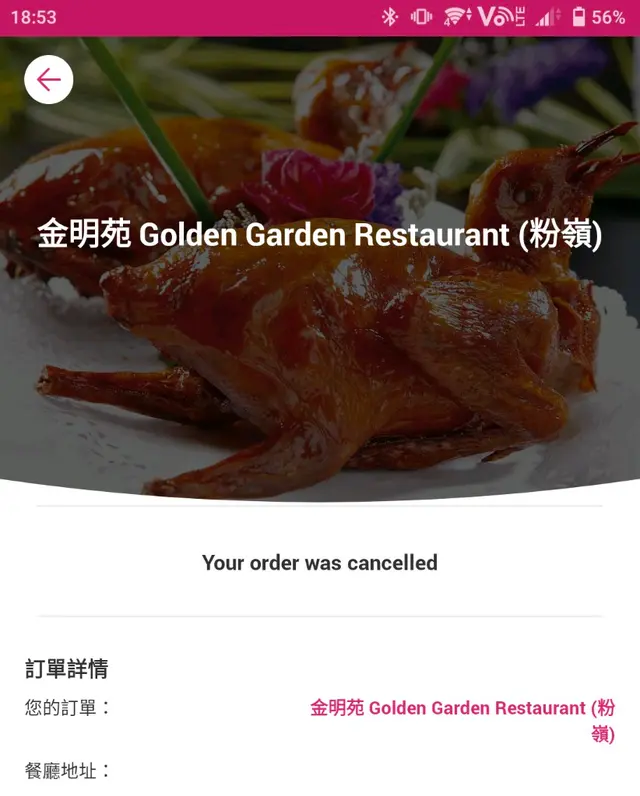Go back using the arrow button
Viewport: 640px width, 796px height.
pyautogui.click(x=49, y=80)
